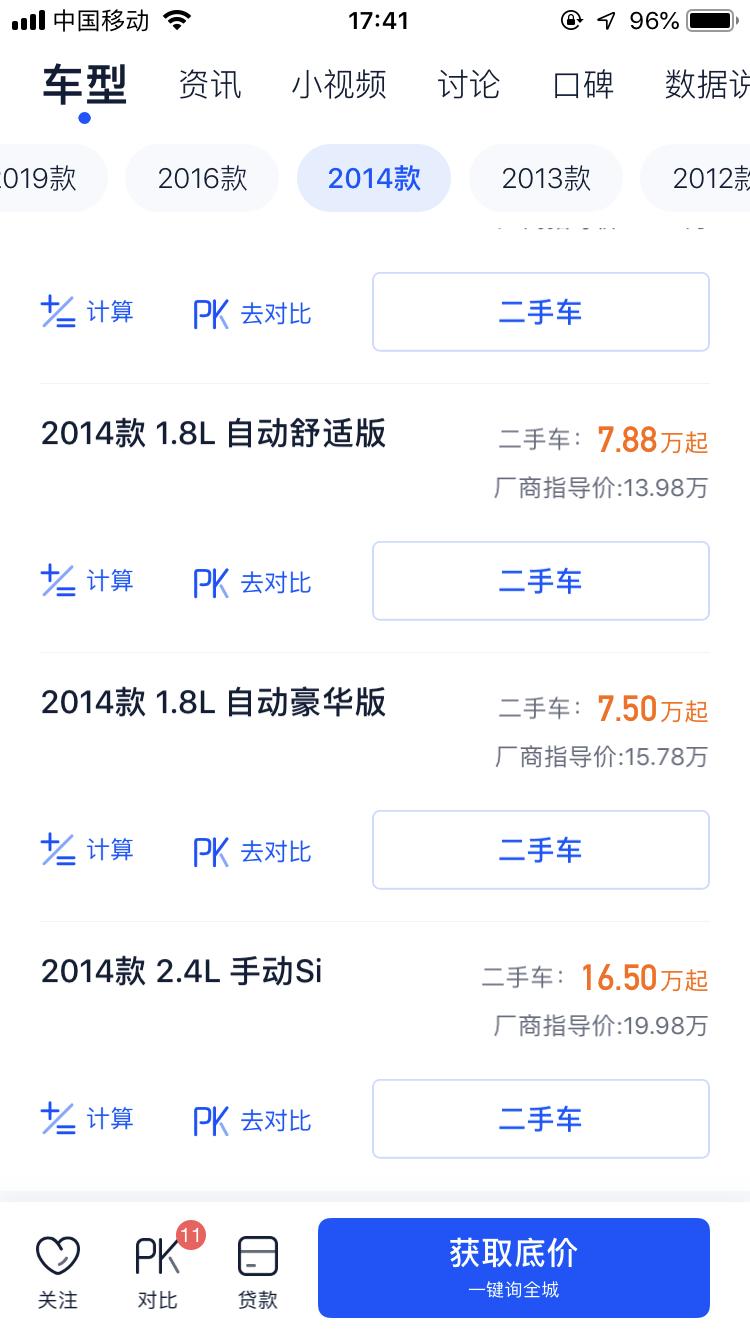Open 二手车 listings for 2.4L 手动Si

click(540, 1118)
